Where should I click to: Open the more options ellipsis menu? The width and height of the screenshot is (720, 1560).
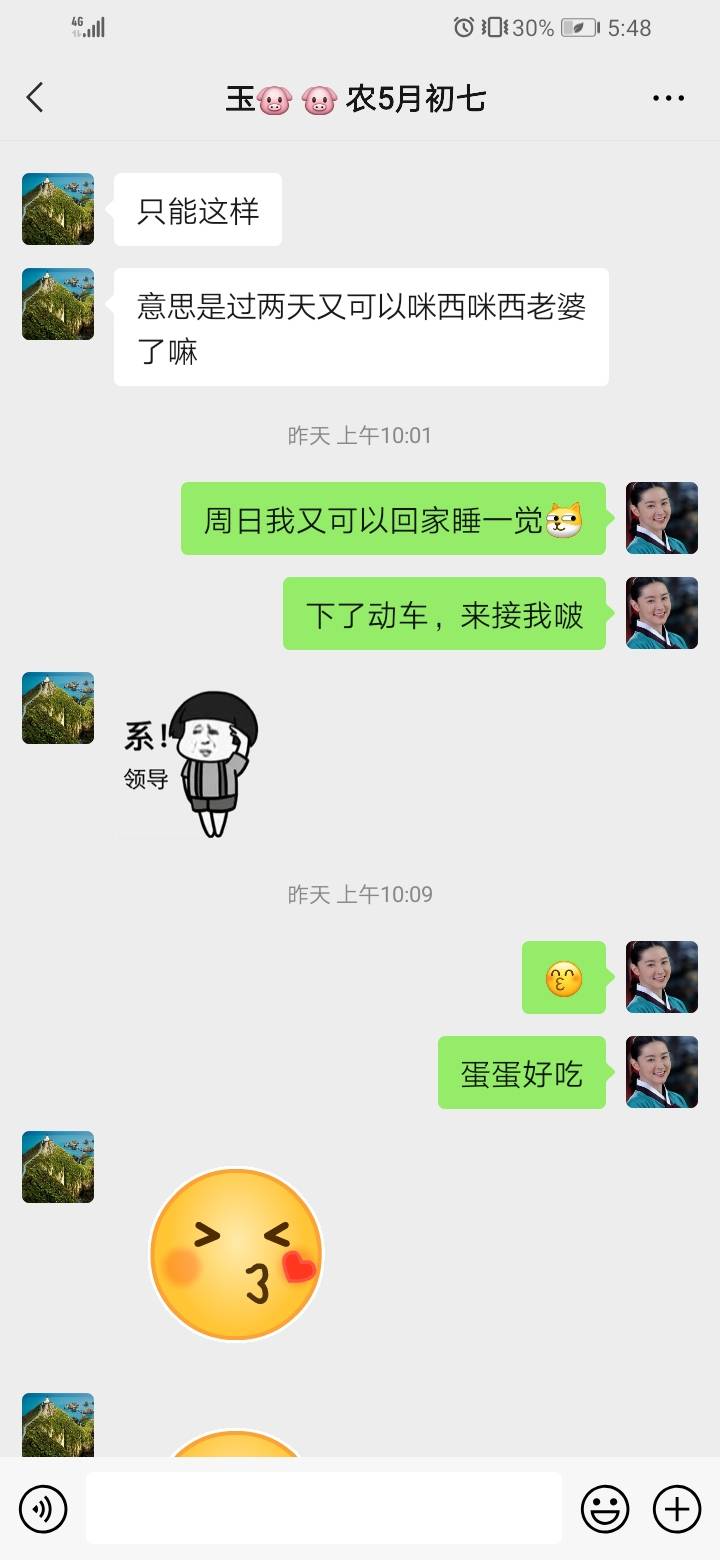[x=667, y=97]
